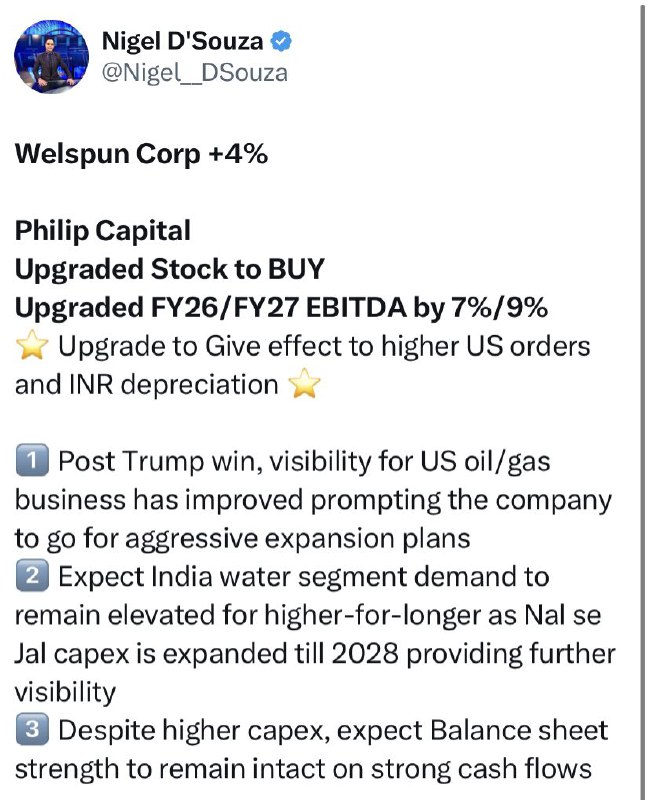Viewport: 650px width, 800px height.
Task: Open the @Nigel__DSouza handle link
Action: pyautogui.click(x=195, y=72)
